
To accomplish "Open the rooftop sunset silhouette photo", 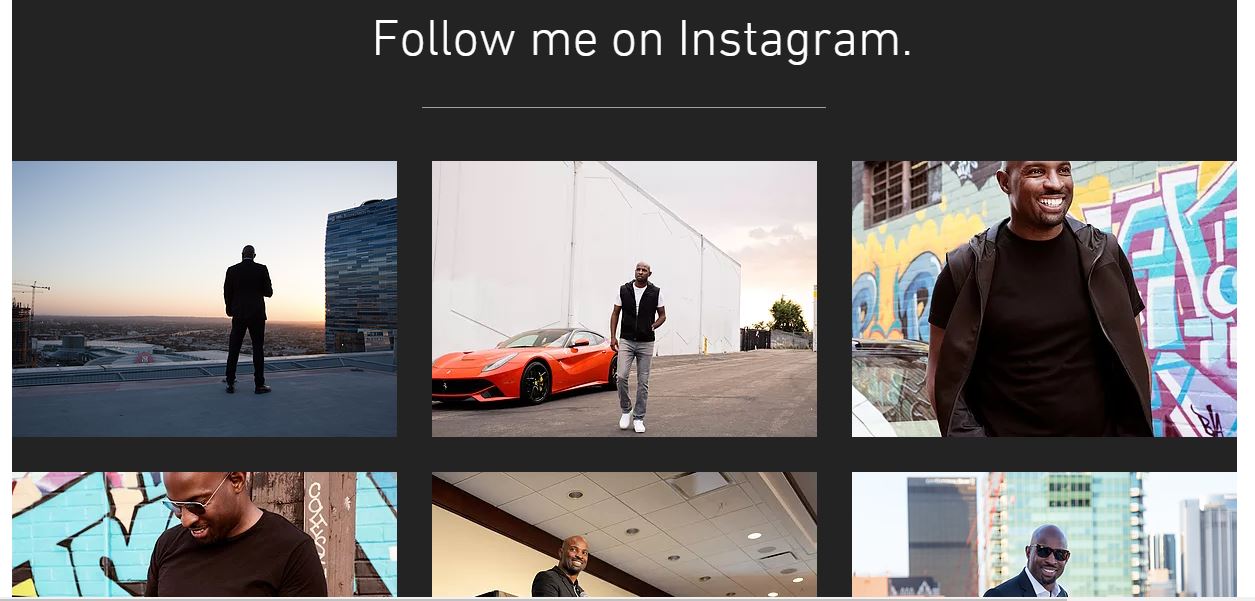I will pyautogui.click(x=204, y=298).
